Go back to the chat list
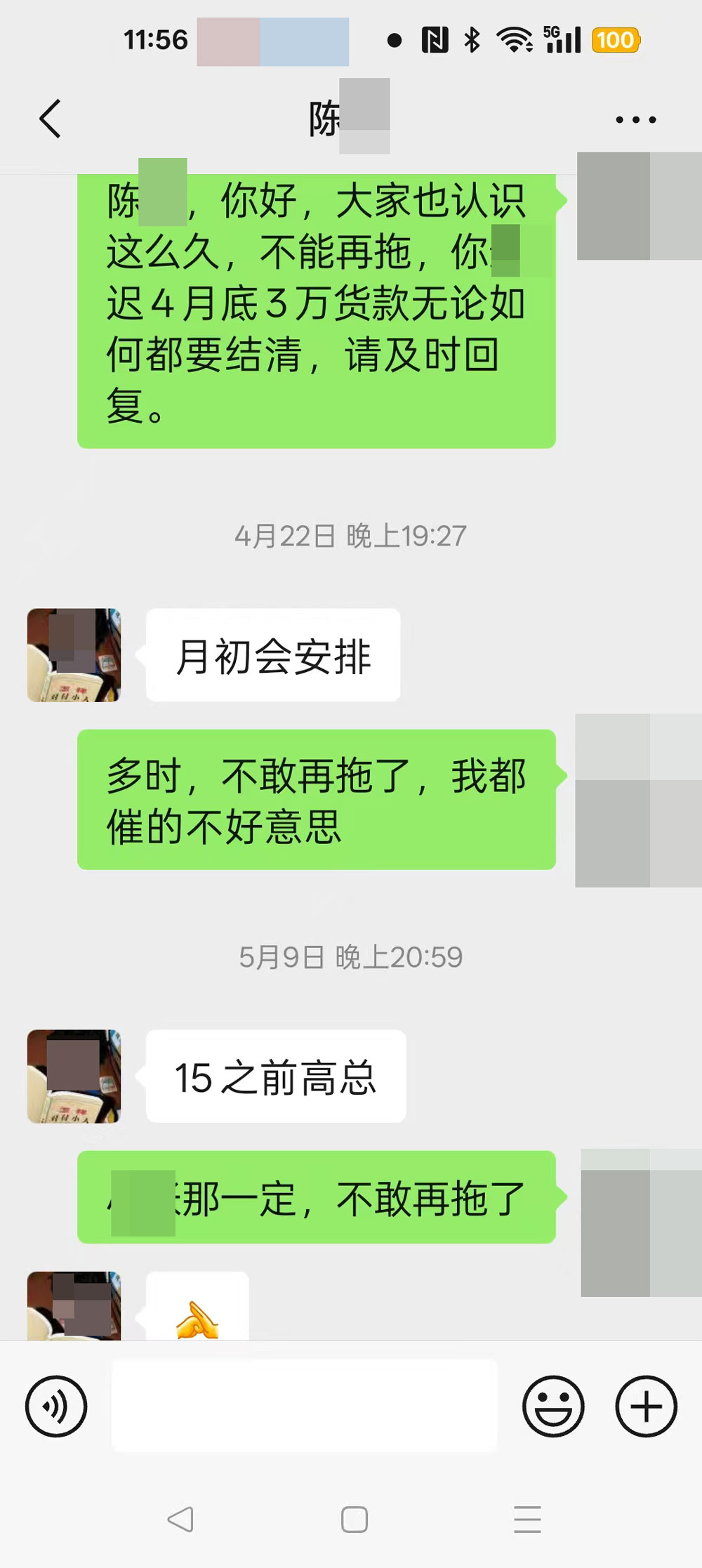Viewport: 702px width, 1568px height. tap(51, 118)
